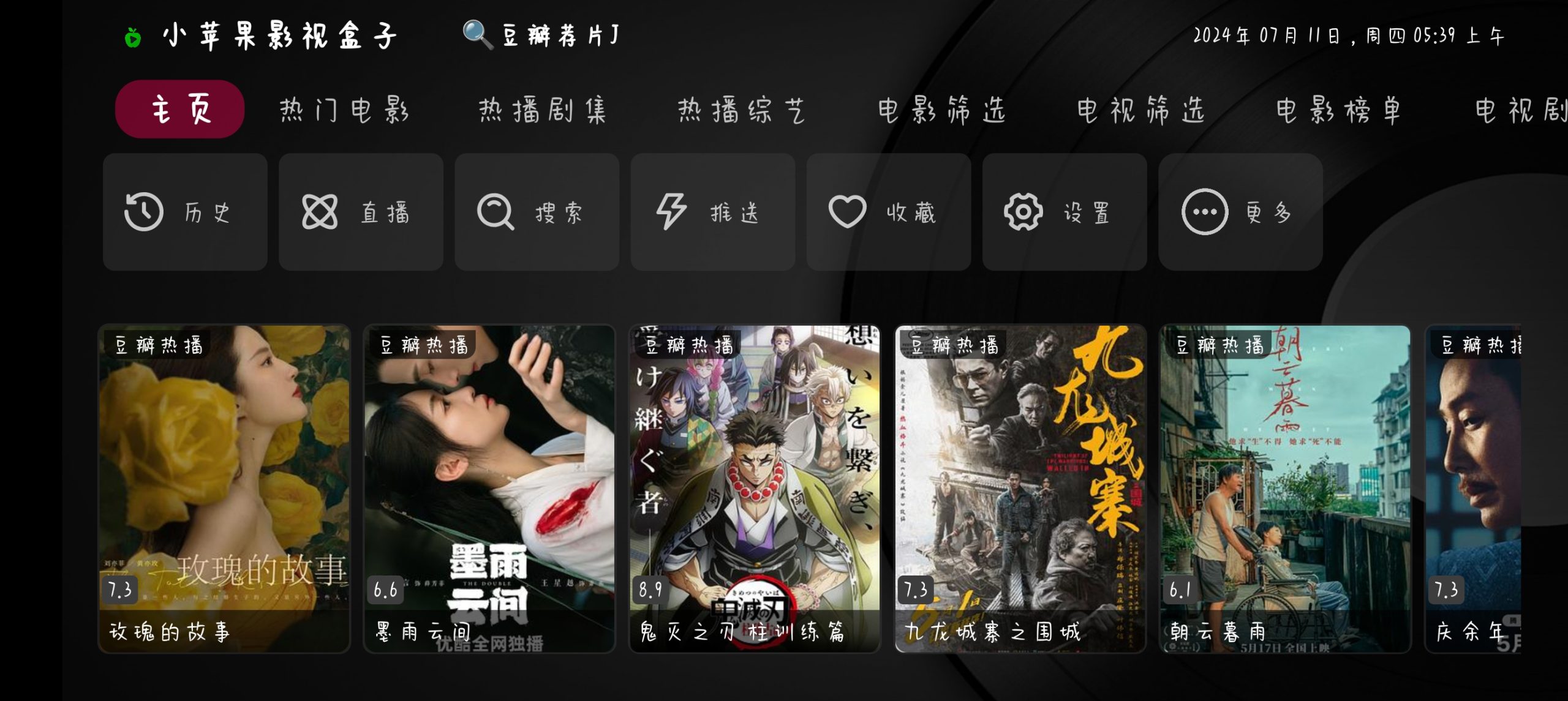This screenshot has width=1568, height=701.
Task: Show 更多 options
Action: [x=1240, y=212]
